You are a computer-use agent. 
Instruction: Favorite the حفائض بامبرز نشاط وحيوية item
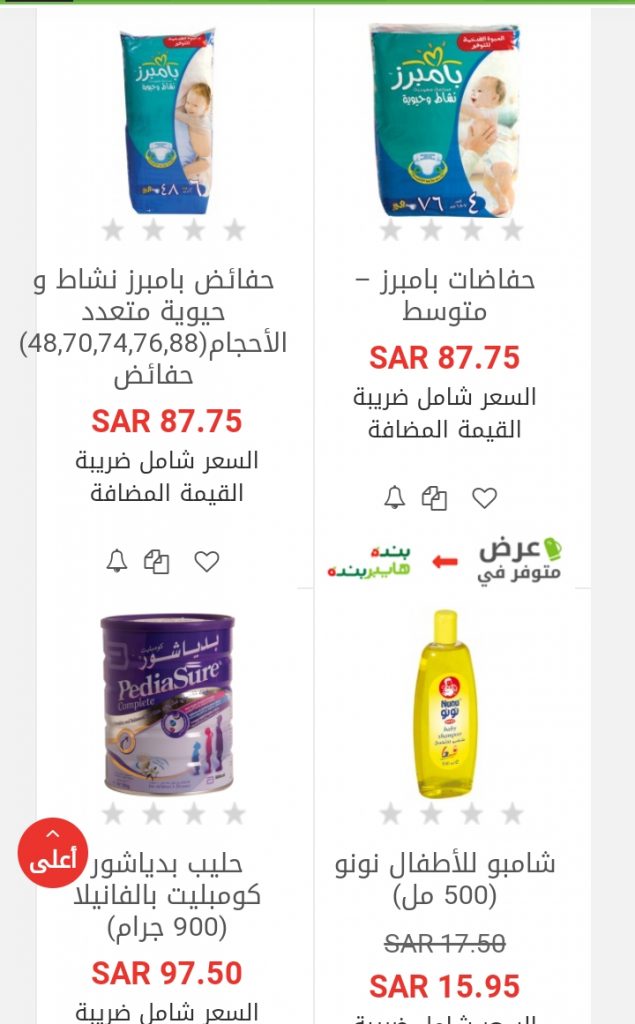pyautogui.click(x=206, y=562)
